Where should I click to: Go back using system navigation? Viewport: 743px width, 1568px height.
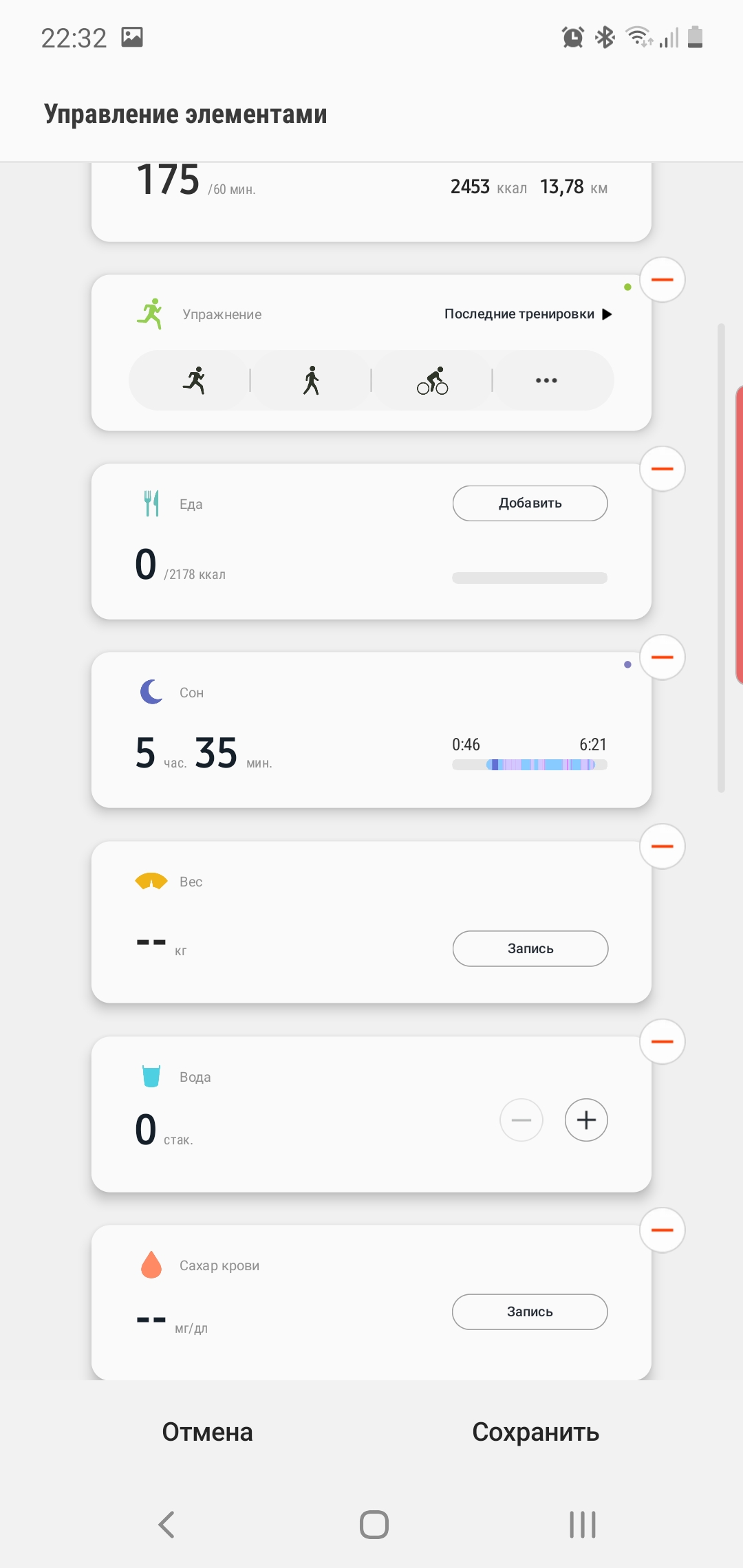(166, 1525)
